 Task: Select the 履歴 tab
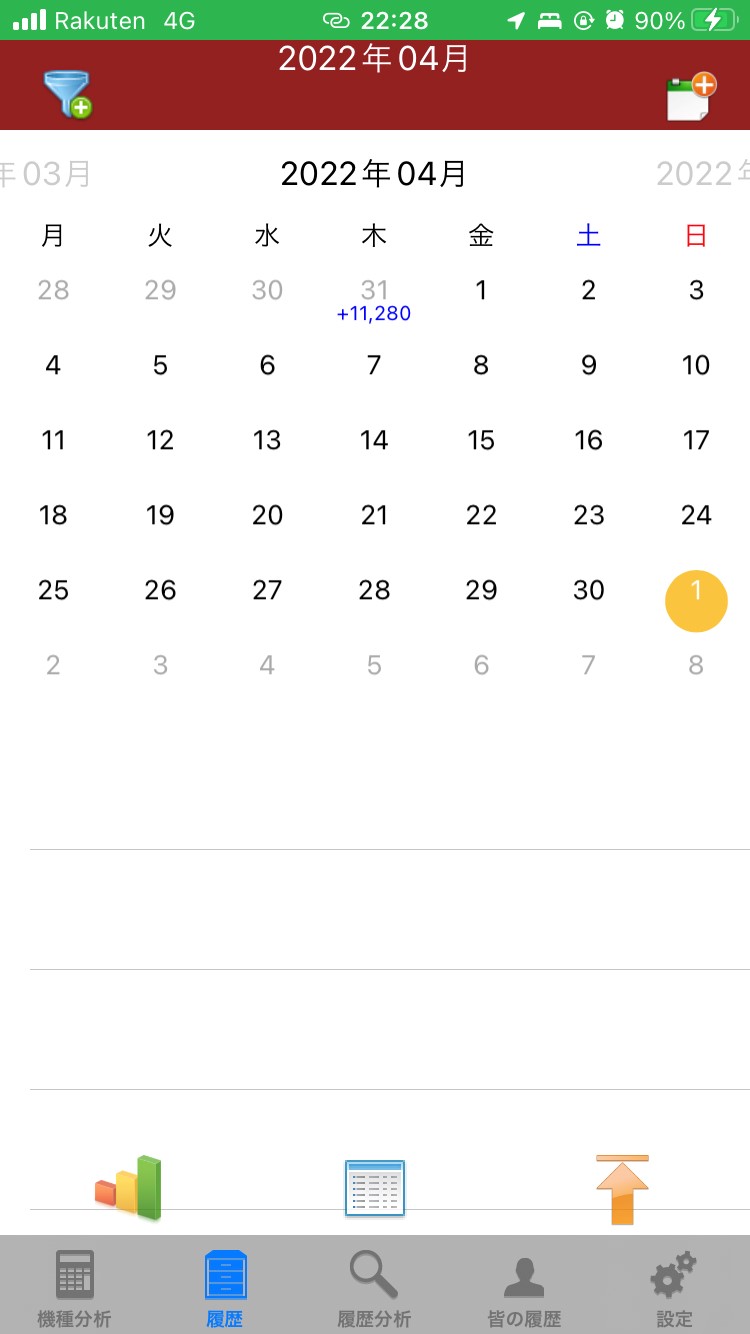pyautogui.click(x=225, y=1288)
